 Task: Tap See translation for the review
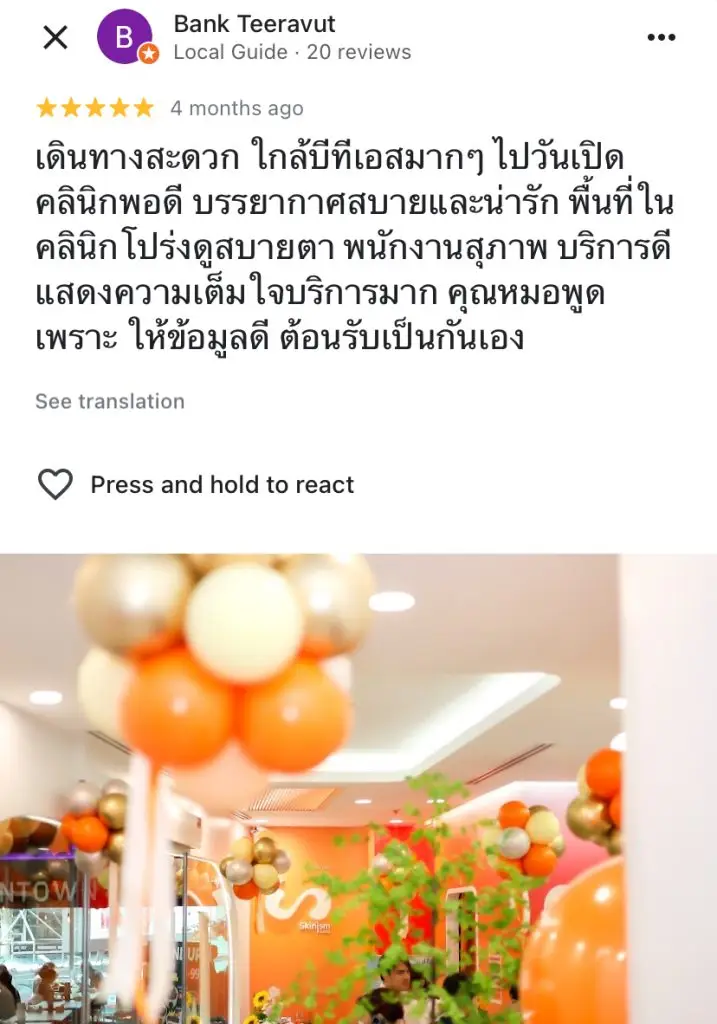110,401
